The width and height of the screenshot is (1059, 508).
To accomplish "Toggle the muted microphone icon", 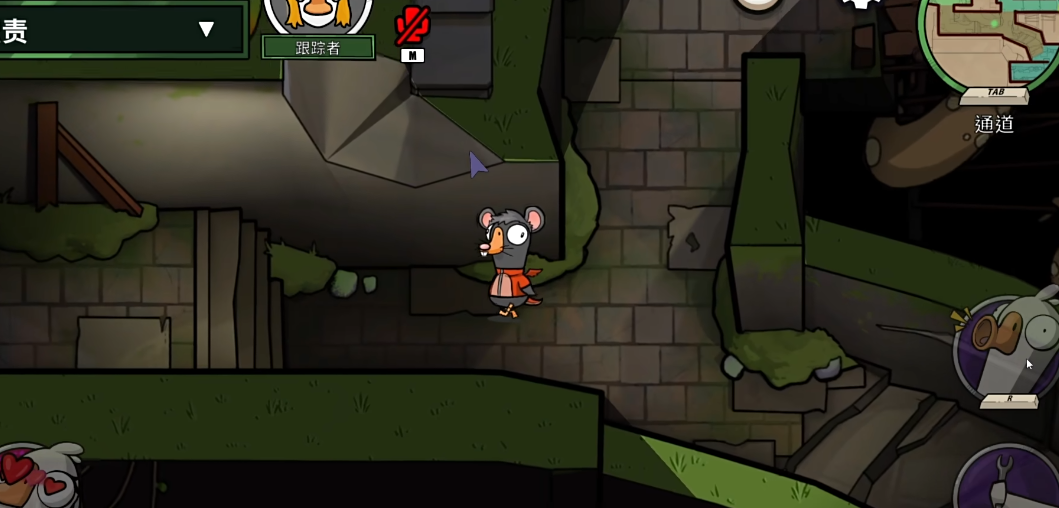I will click(x=412, y=25).
